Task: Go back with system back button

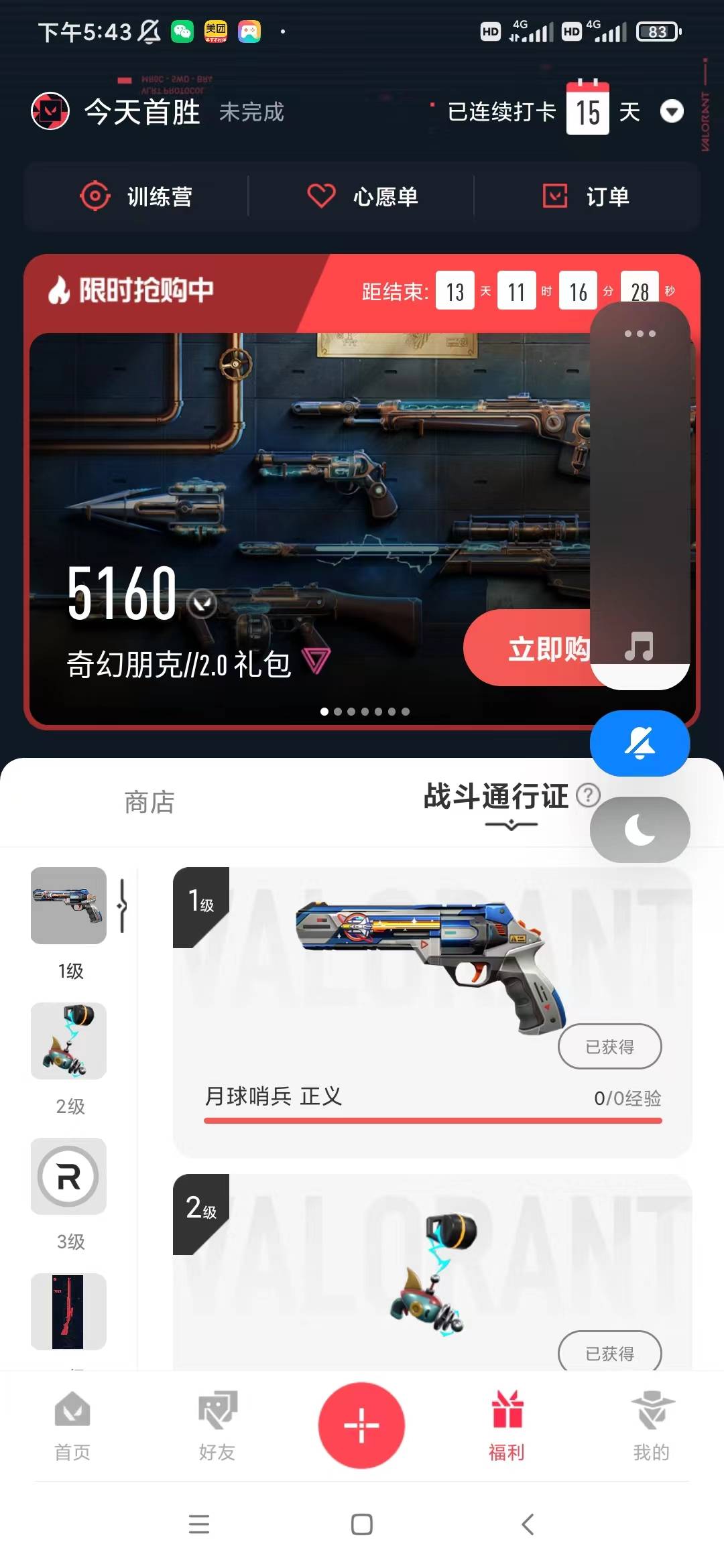Action: point(528,1524)
